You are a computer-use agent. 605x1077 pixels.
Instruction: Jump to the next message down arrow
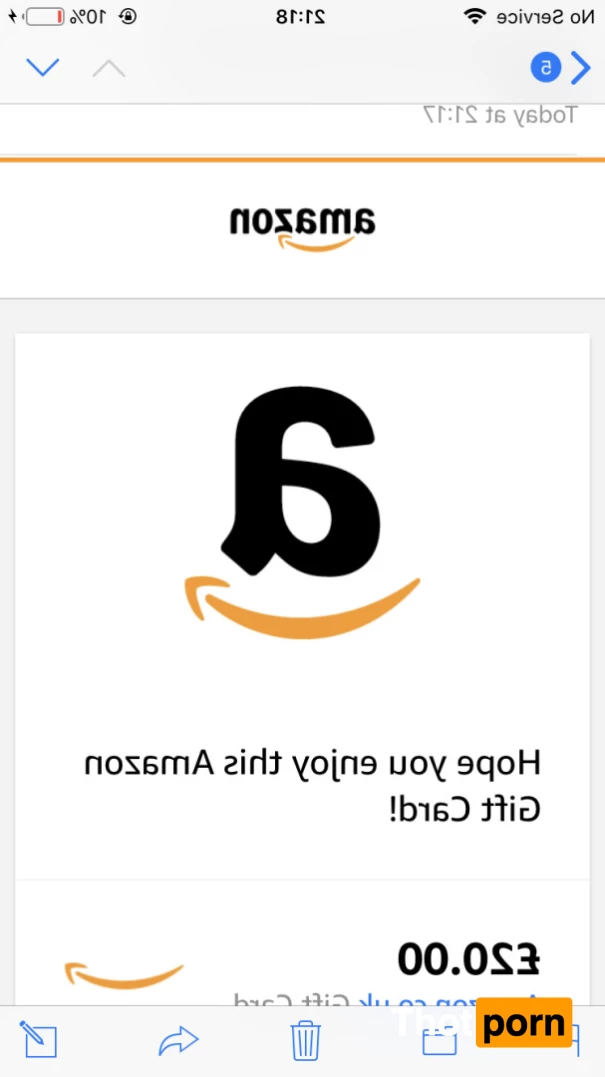click(43, 68)
